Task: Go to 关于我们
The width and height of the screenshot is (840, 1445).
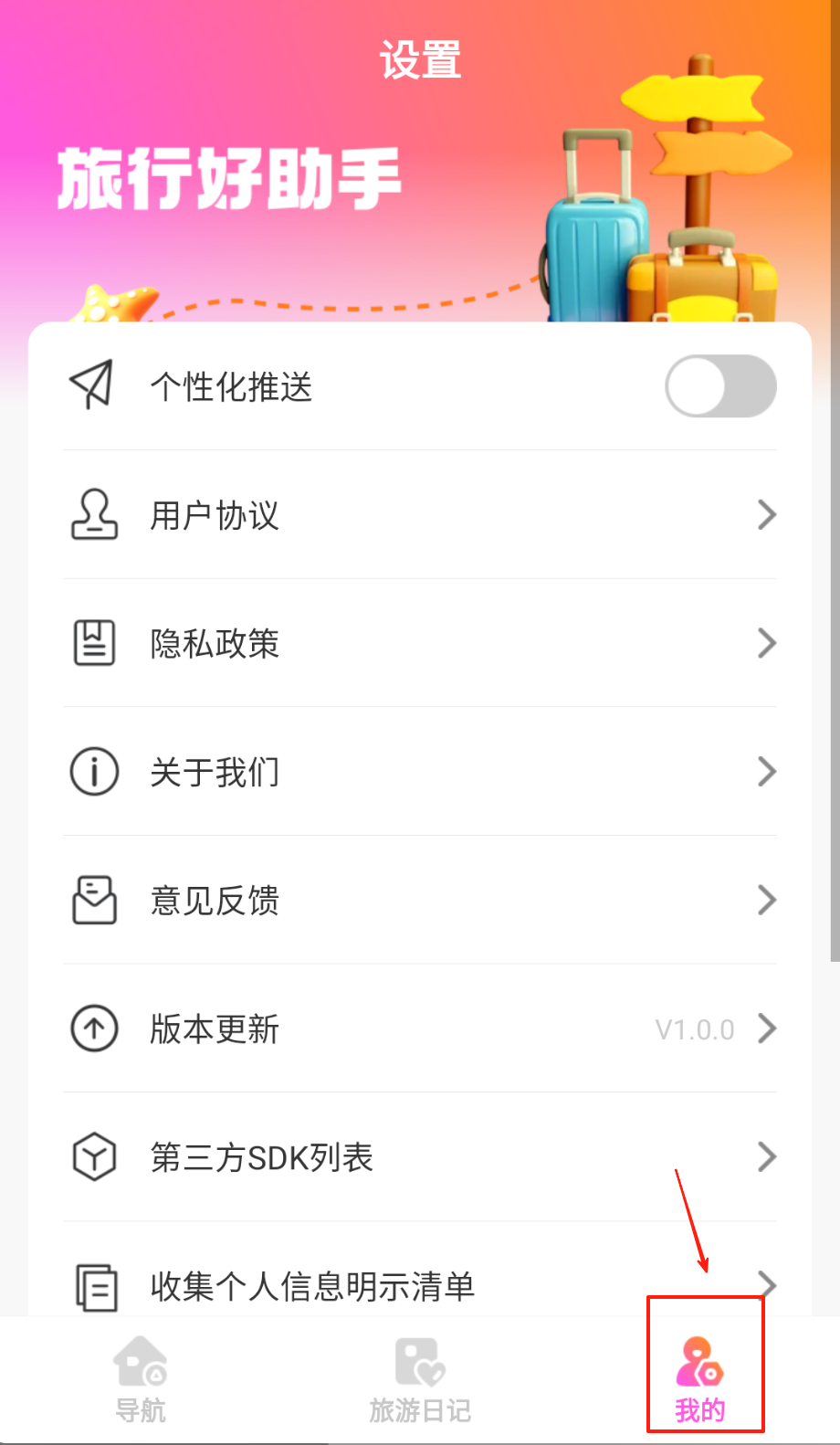Action: point(420,772)
